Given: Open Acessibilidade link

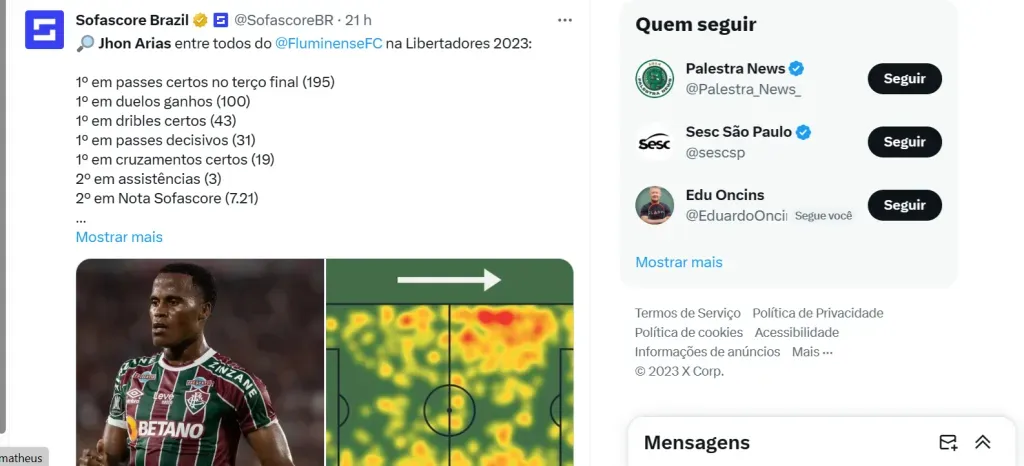Looking at the screenshot, I should click(x=796, y=332).
